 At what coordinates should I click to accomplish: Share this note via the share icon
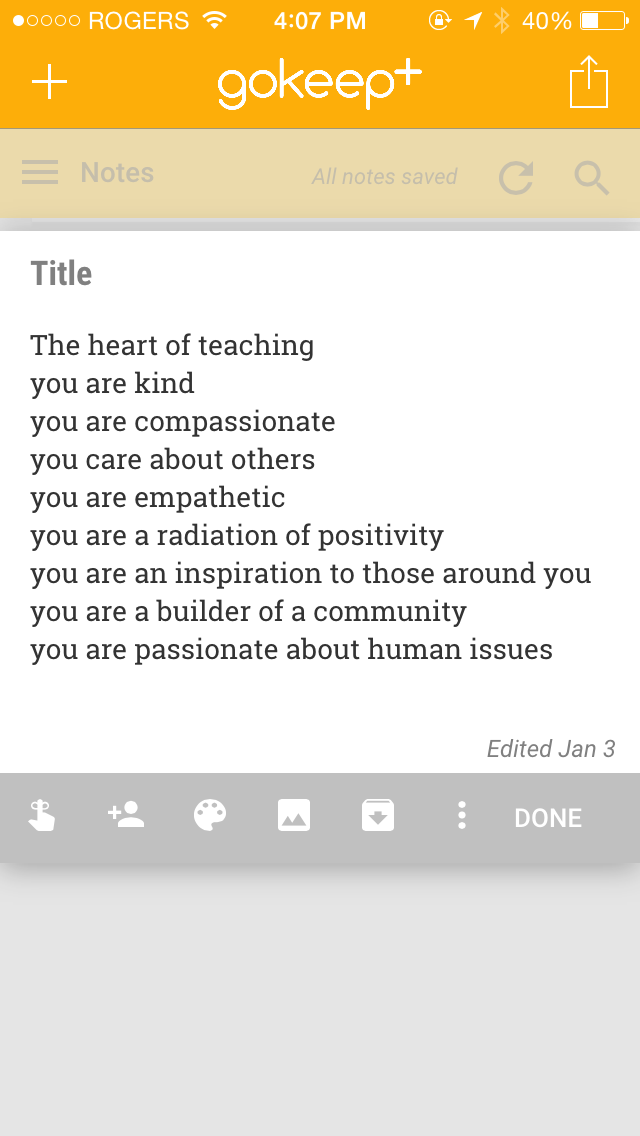(588, 82)
